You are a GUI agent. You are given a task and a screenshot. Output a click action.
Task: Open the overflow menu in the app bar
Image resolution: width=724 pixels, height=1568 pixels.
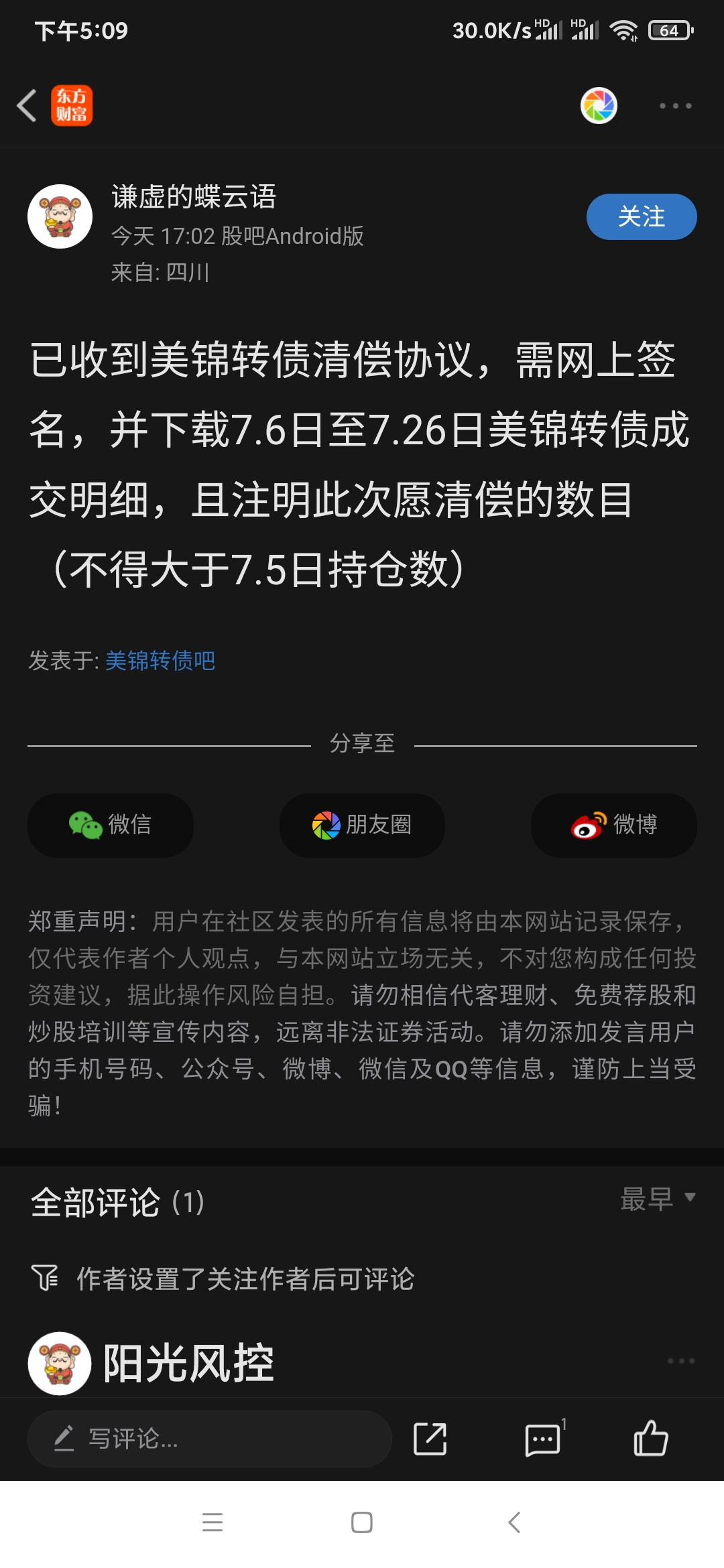pos(675,106)
